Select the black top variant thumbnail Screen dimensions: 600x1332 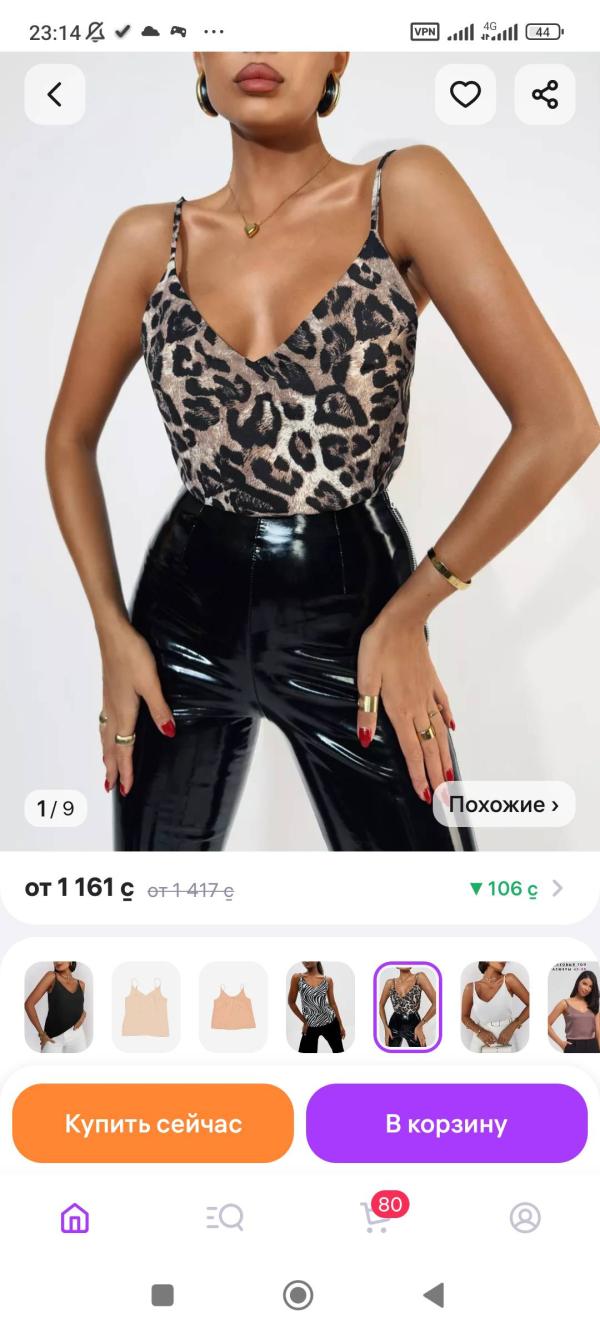click(x=59, y=1007)
